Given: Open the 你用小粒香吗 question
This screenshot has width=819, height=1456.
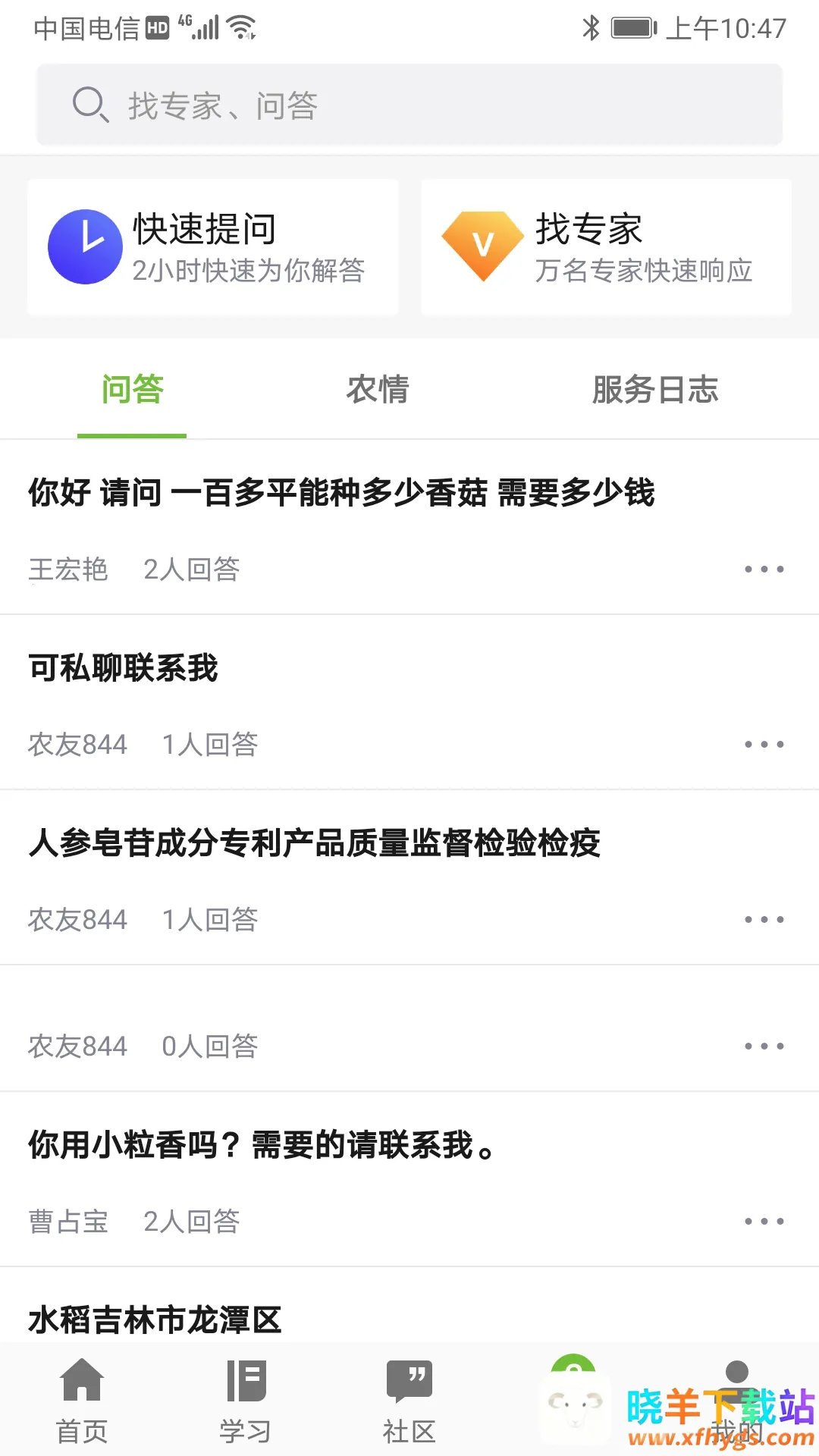Looking at the screenshot, I should click(262, 1145).
